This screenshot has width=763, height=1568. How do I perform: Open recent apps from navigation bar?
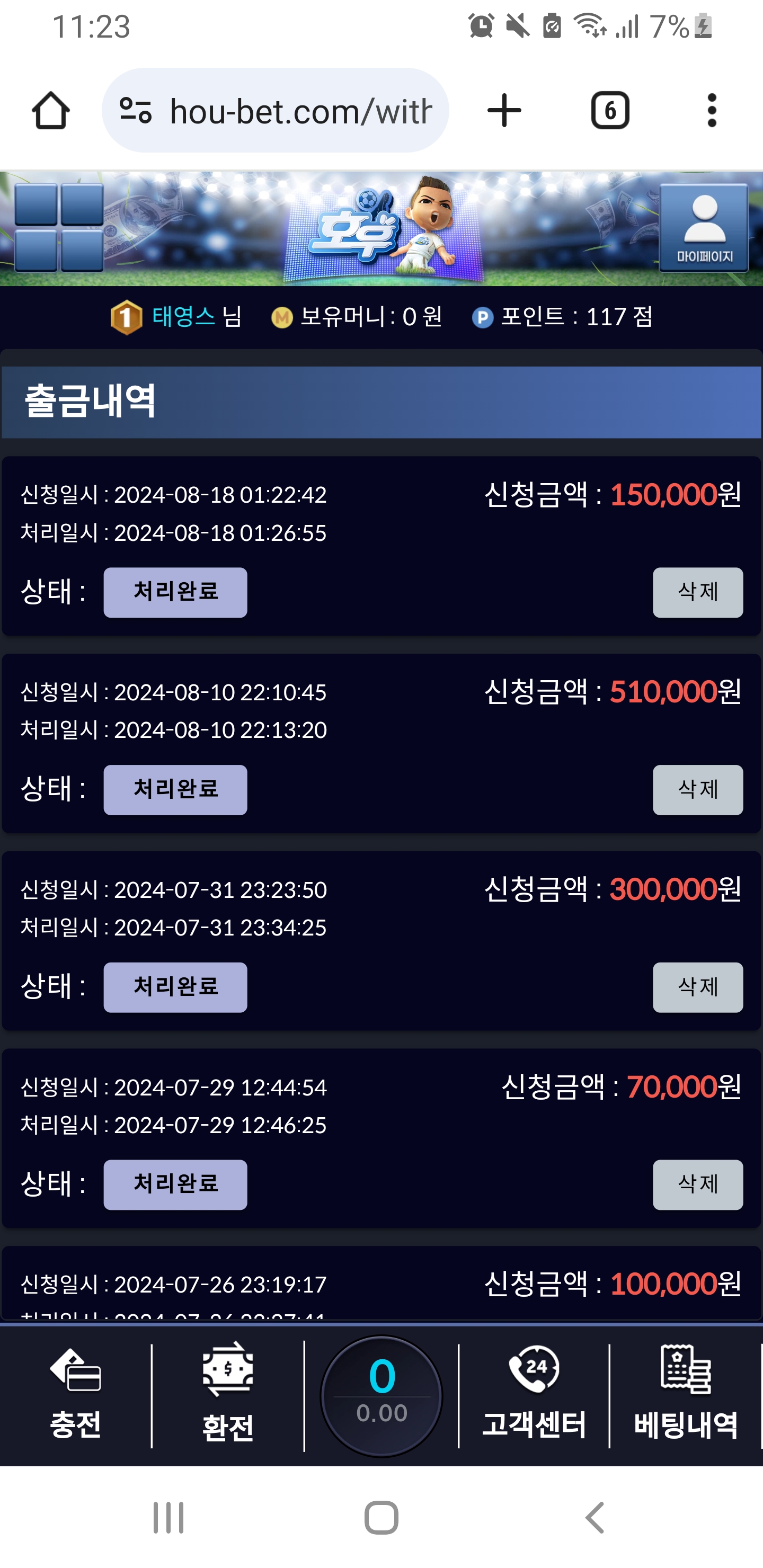click(x=168, y=1517)
